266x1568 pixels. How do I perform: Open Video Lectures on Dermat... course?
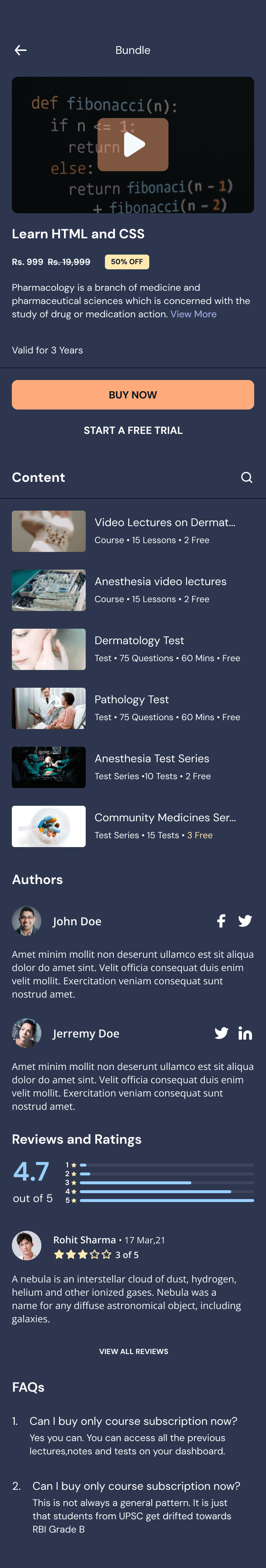pos(133,531)
